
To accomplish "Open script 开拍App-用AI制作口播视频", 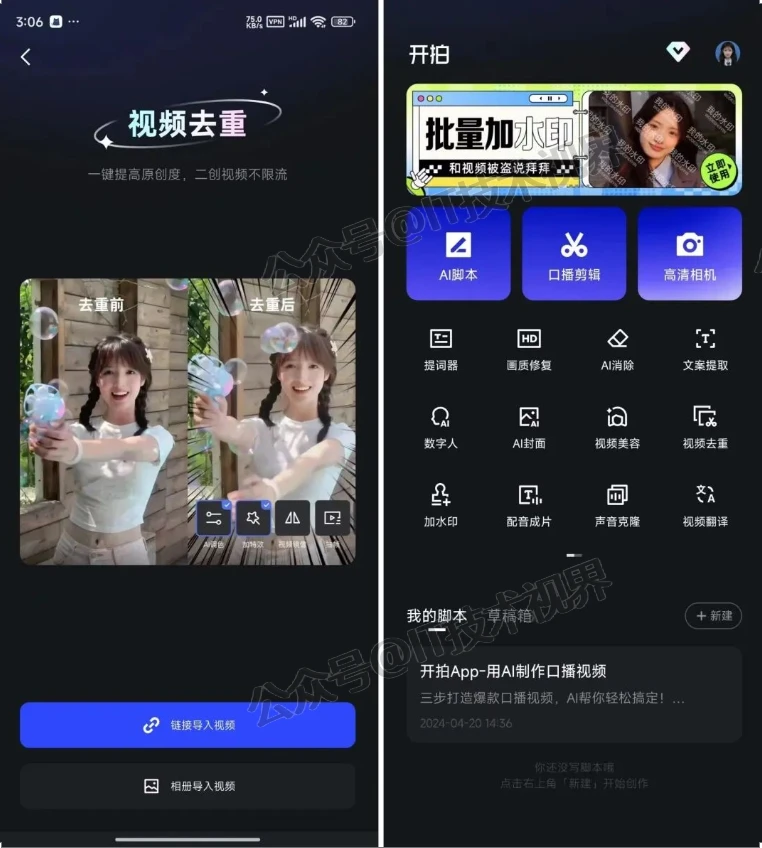I will click(574, 694).
